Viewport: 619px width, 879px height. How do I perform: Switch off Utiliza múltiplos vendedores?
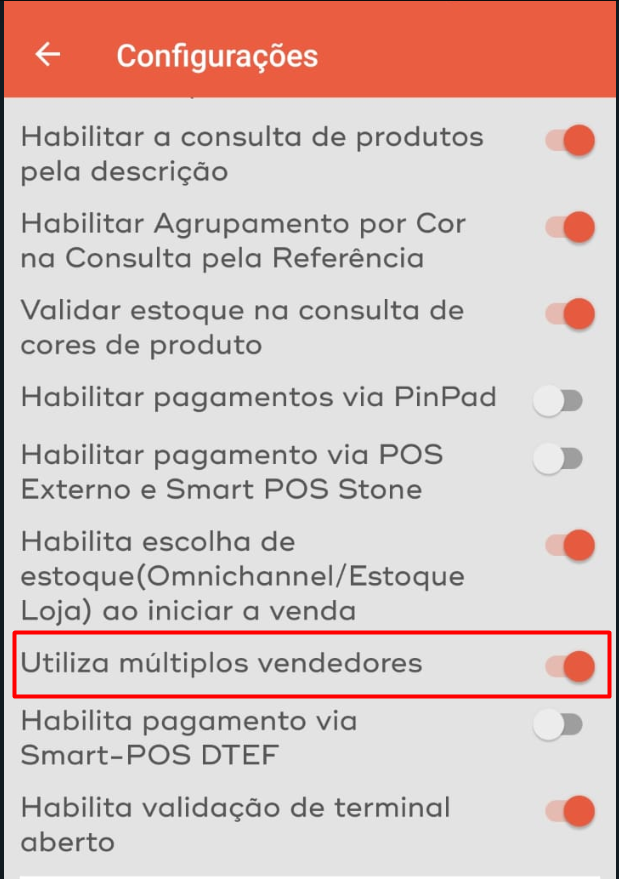click(x=570, y=665)
